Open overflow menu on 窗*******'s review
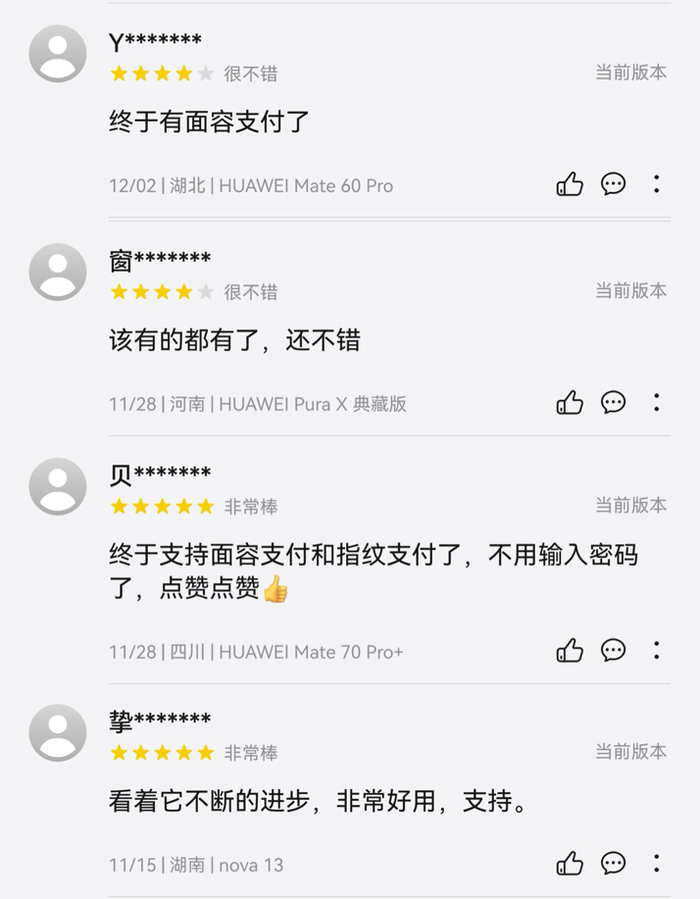 (x=657, y=402)
